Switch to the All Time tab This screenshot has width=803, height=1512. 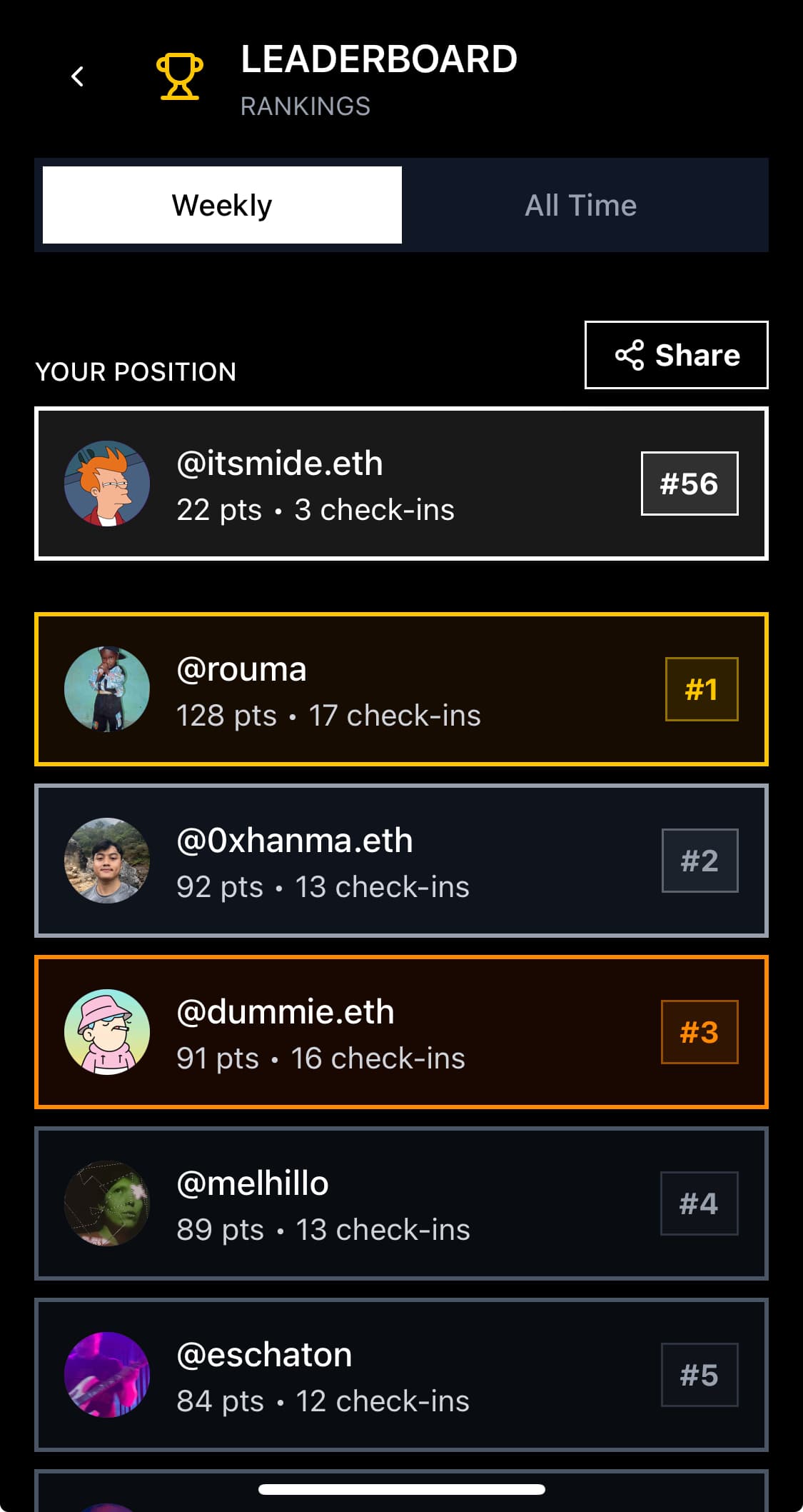tap(580, 205)
